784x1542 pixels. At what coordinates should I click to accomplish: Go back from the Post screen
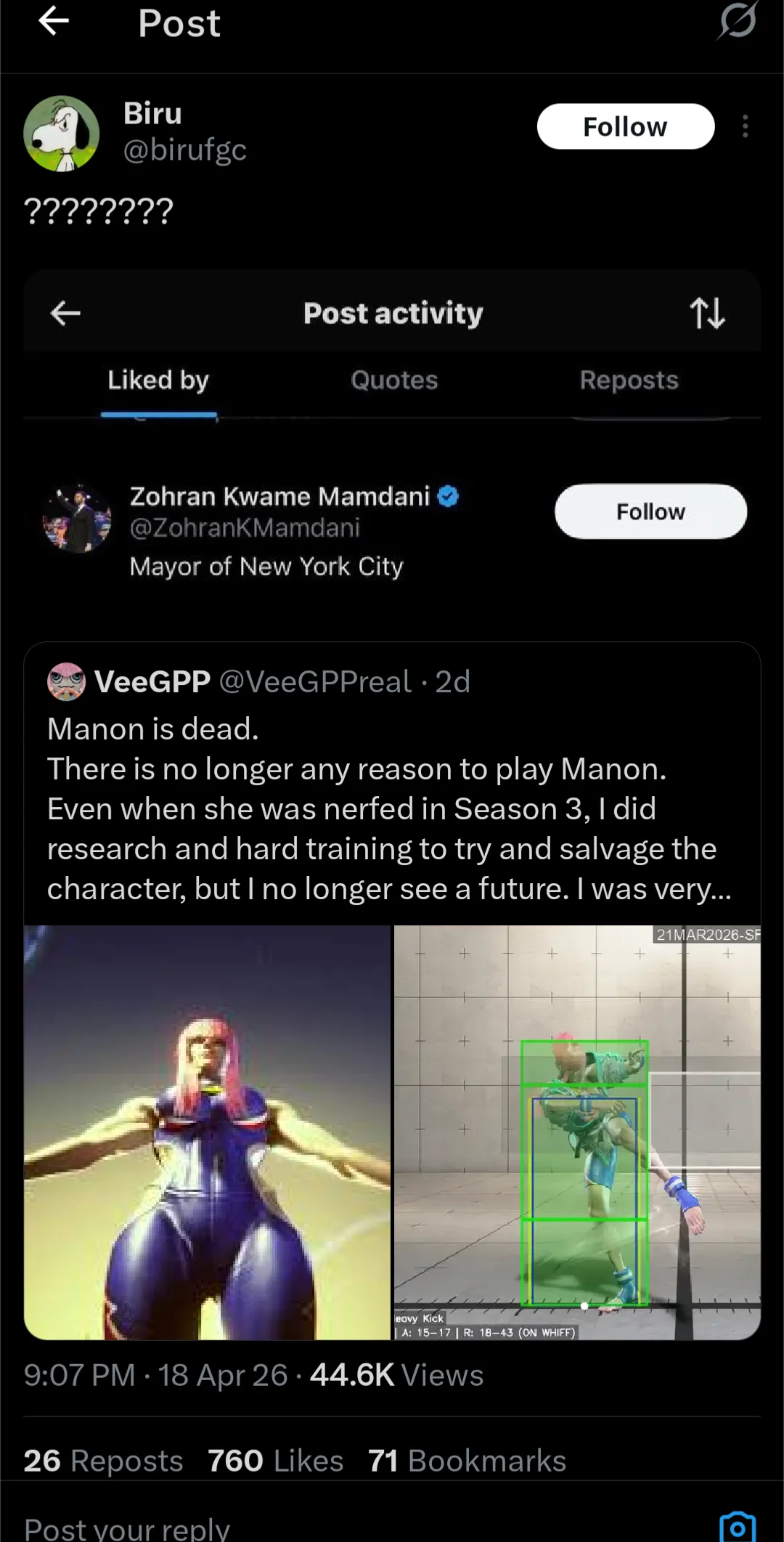coord(54,22)
